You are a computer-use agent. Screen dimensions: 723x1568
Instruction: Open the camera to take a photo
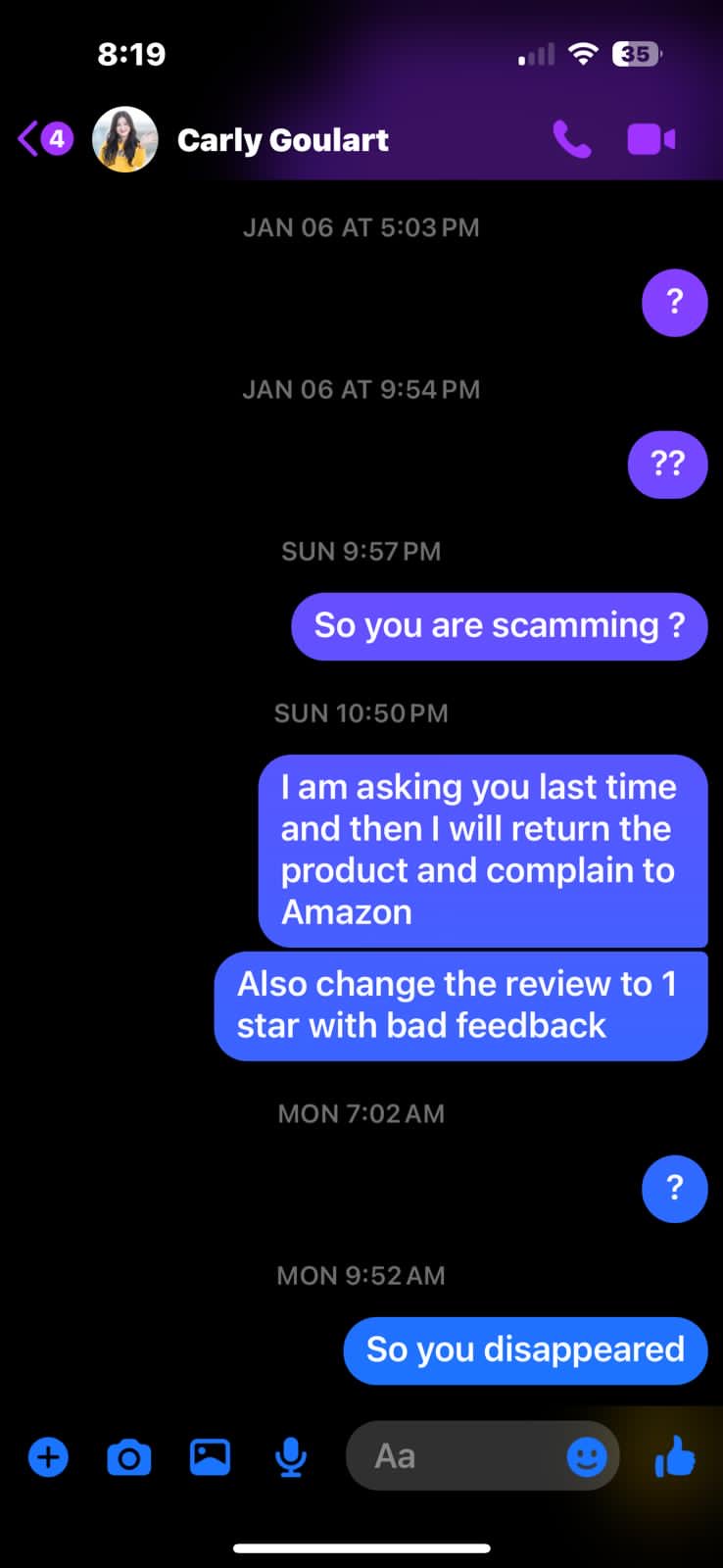[128, 1457]
